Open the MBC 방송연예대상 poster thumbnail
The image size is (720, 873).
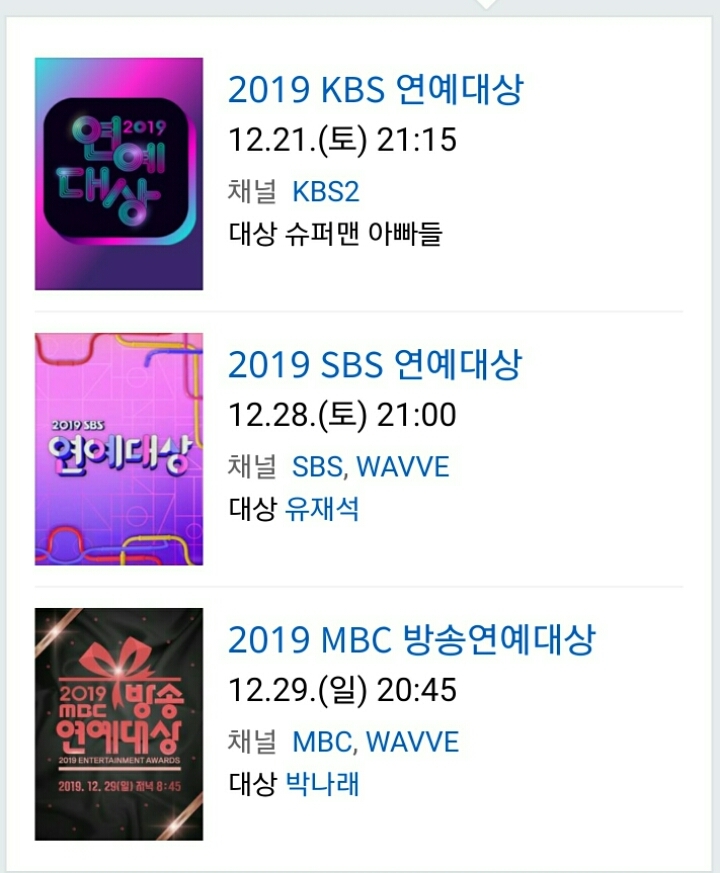118,722
